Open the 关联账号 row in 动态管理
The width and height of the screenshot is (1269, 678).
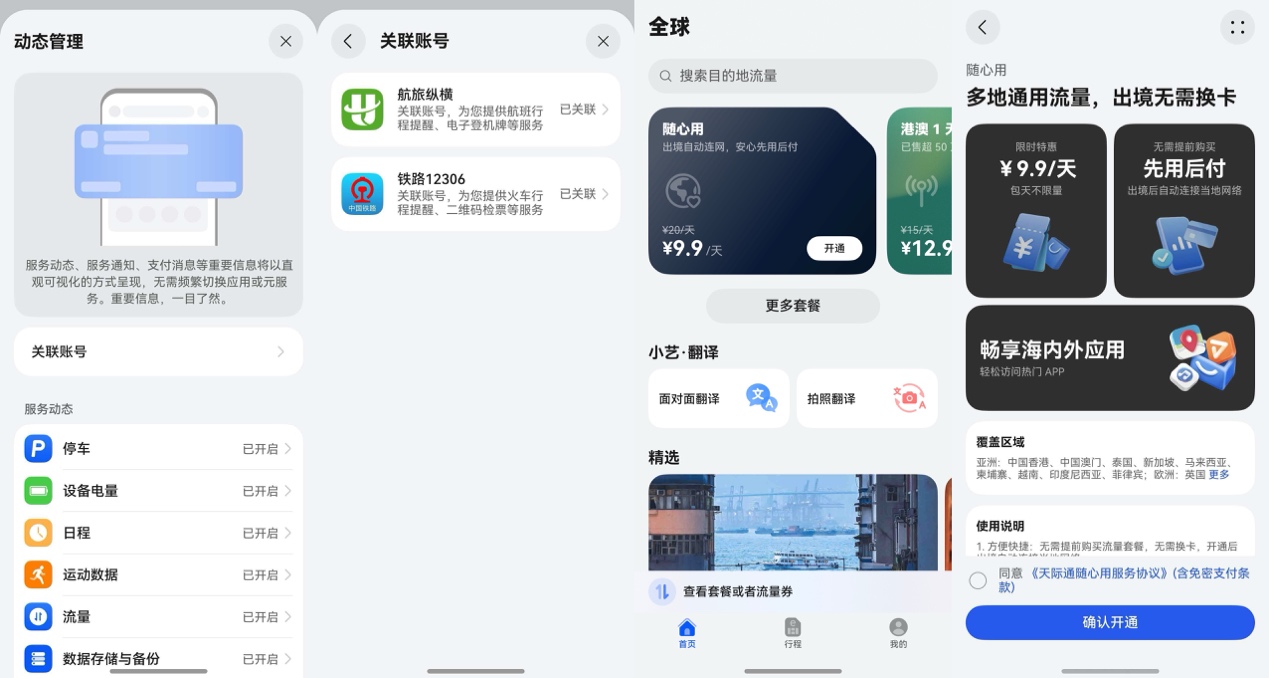click(158, 352)
